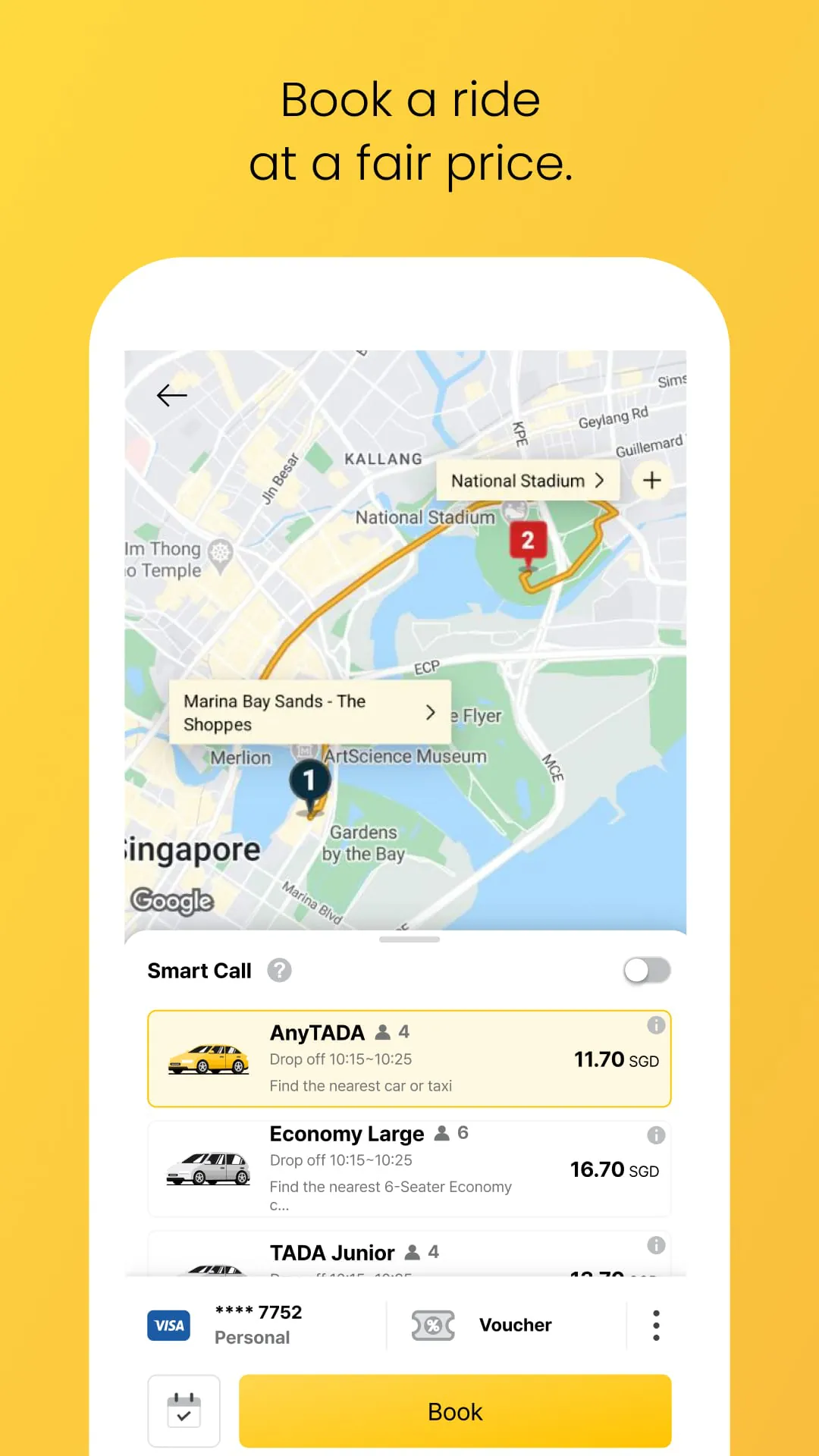The height and width of the screenshot is (1456, 819).
Task: Expand the National Stadium destination chevron
Action: click(598, 480)
